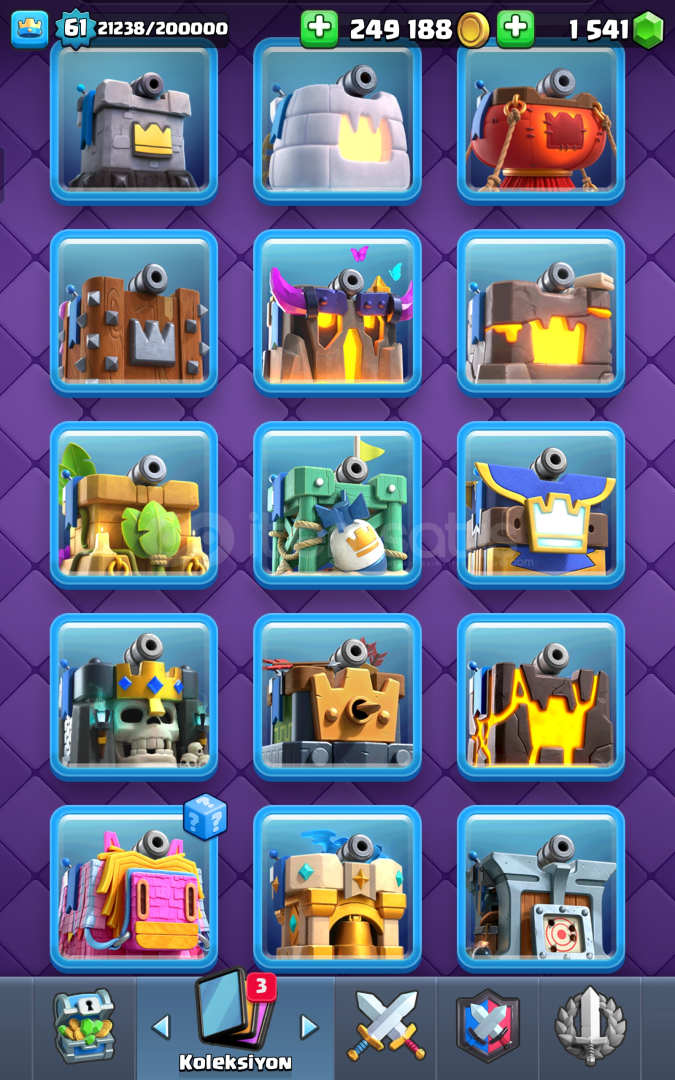Viewport: 675px width, 1080px height.
Task: Tap the right arrow next to Koleksiyon
Action: [309, 1027]
